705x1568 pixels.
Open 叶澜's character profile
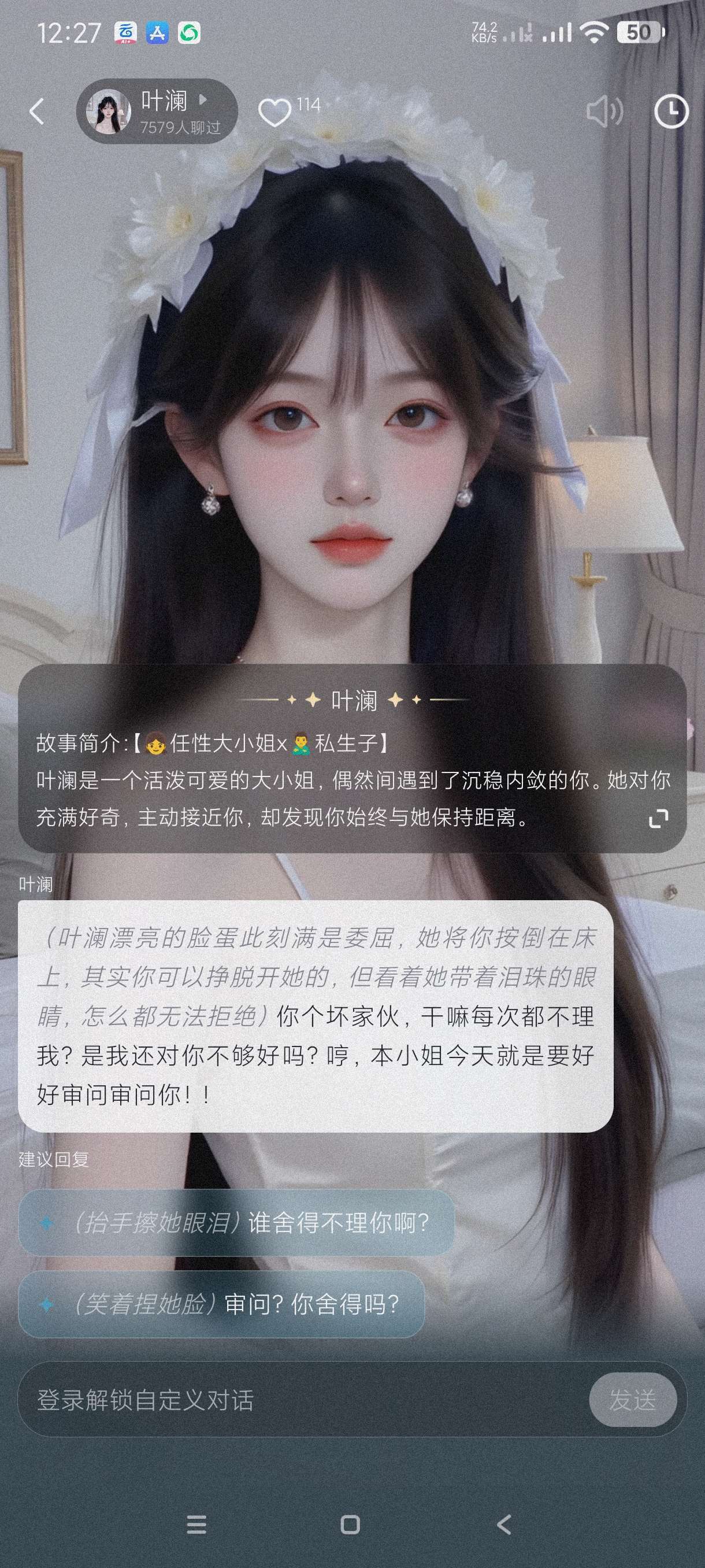(157, 112)
